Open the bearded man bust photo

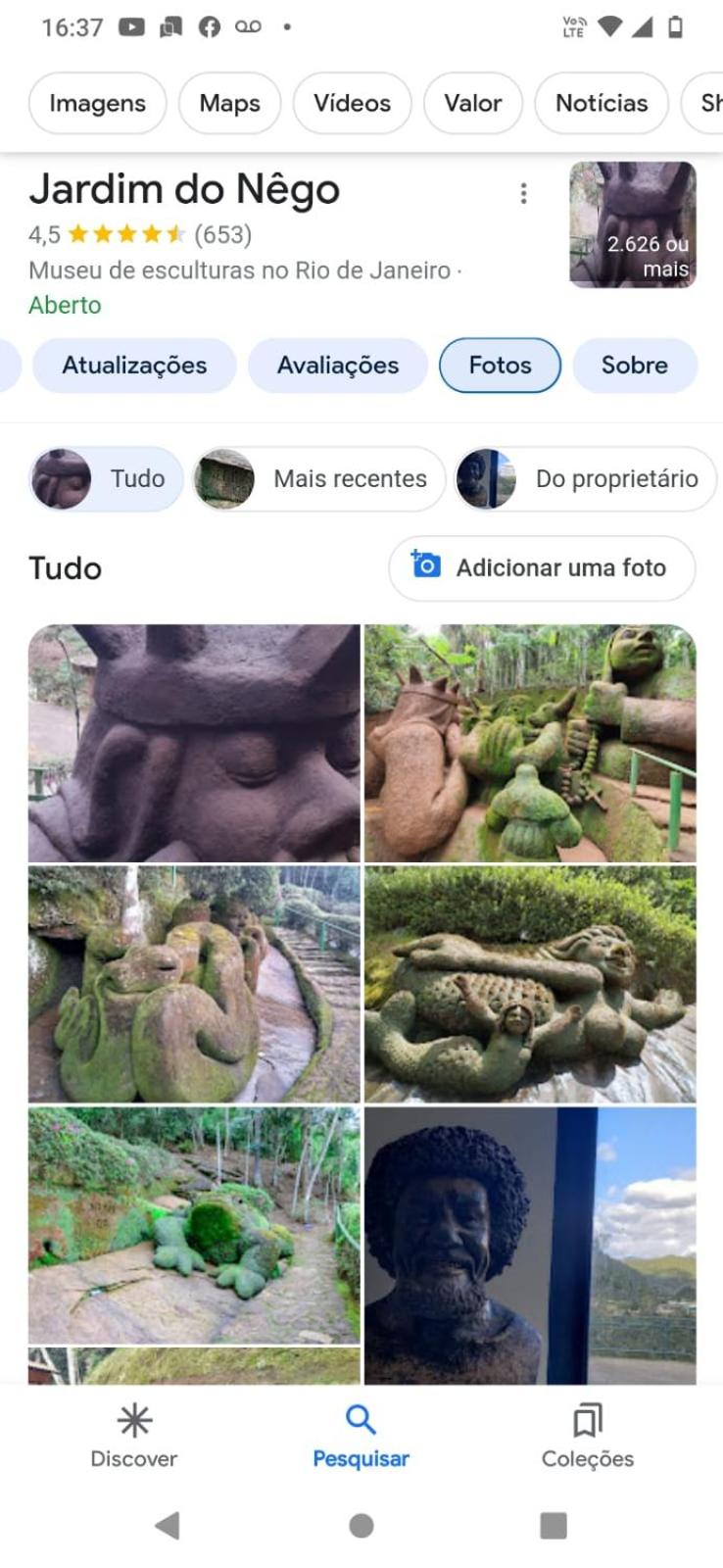(x=530, y=1246)
